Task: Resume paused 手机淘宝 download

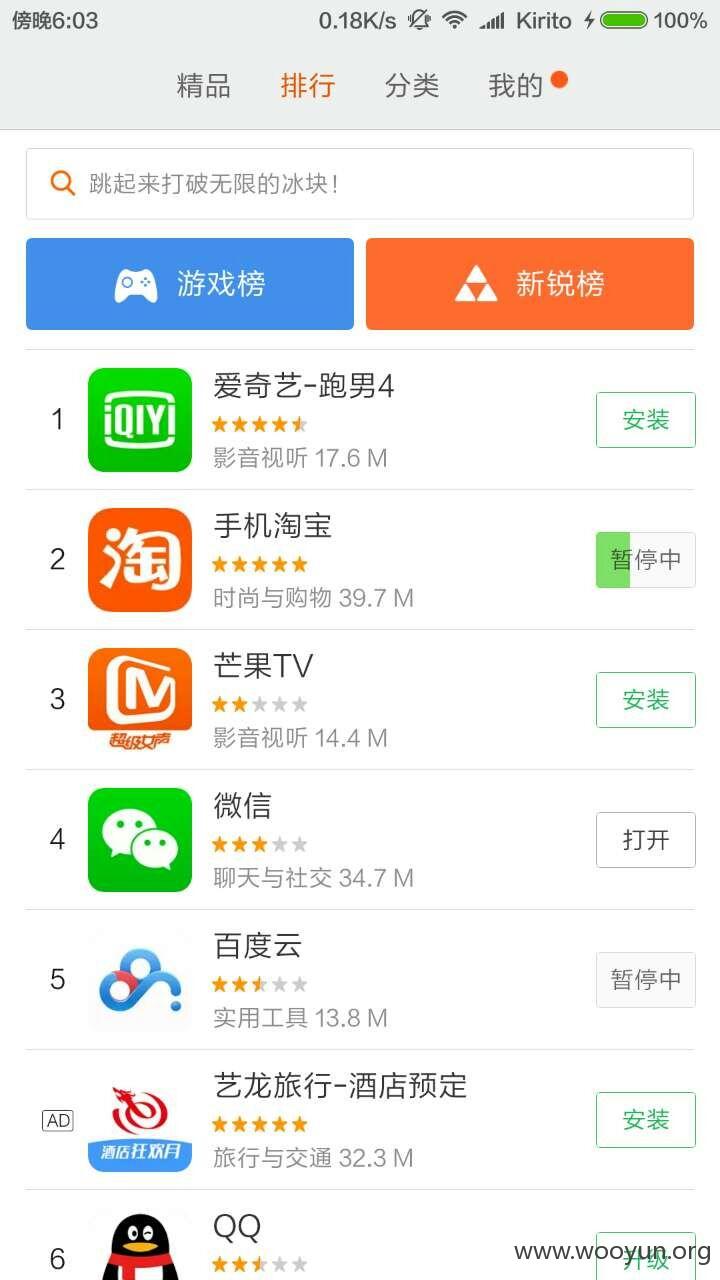Action: (646, 560)
